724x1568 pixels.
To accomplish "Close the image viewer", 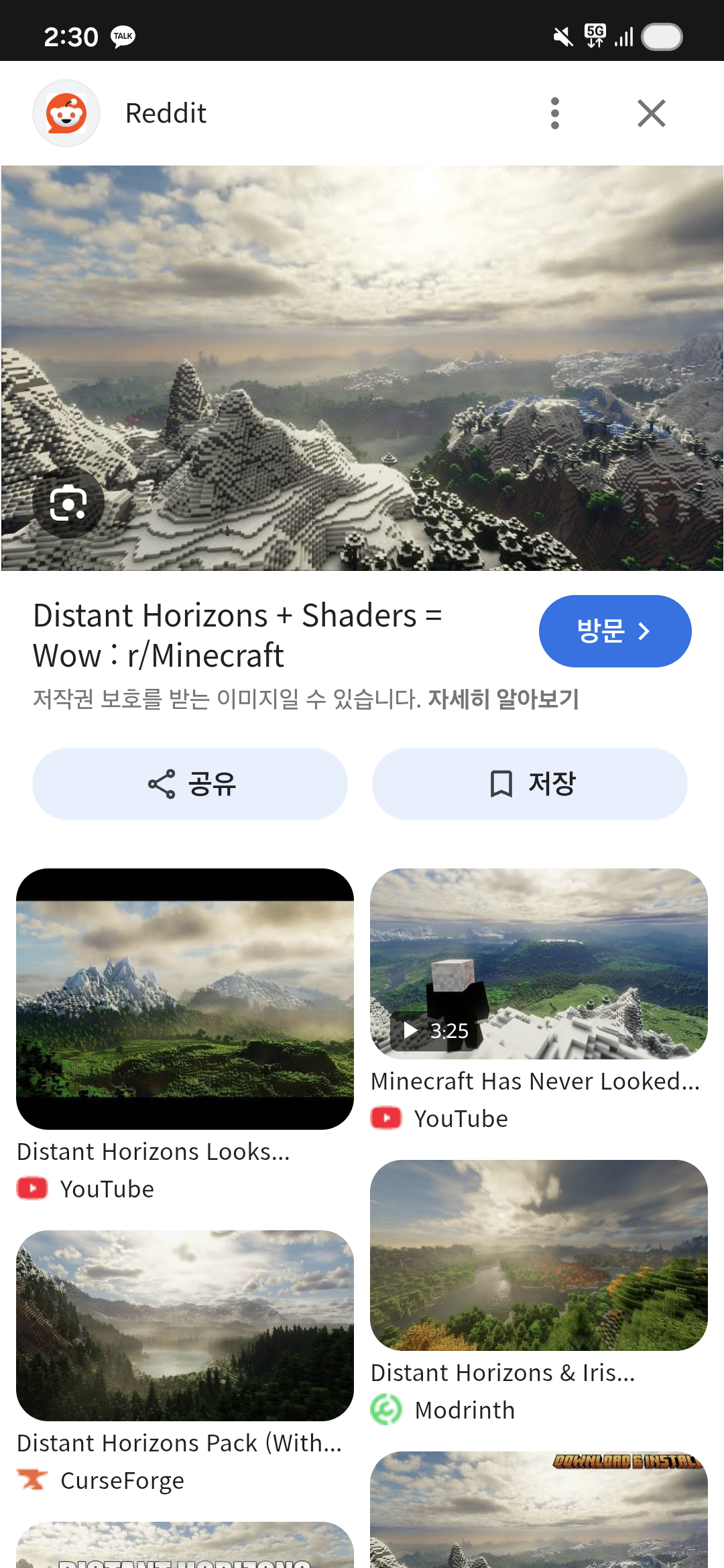I will tap(651, 113).
